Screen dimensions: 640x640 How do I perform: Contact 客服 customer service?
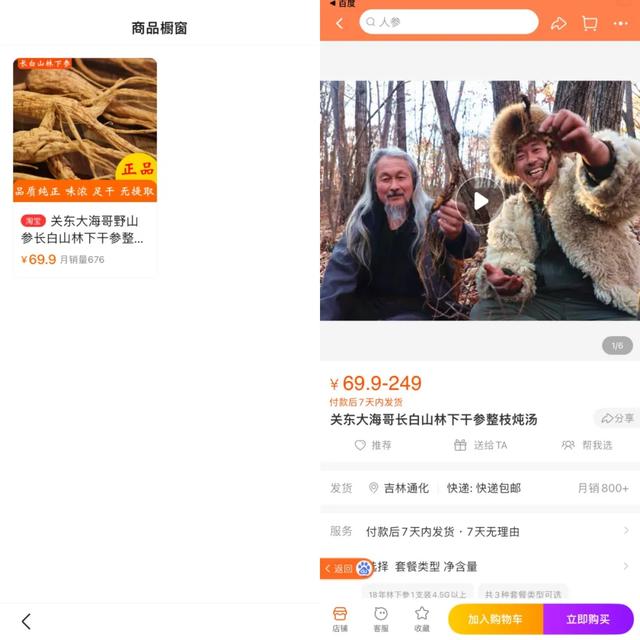381,619
